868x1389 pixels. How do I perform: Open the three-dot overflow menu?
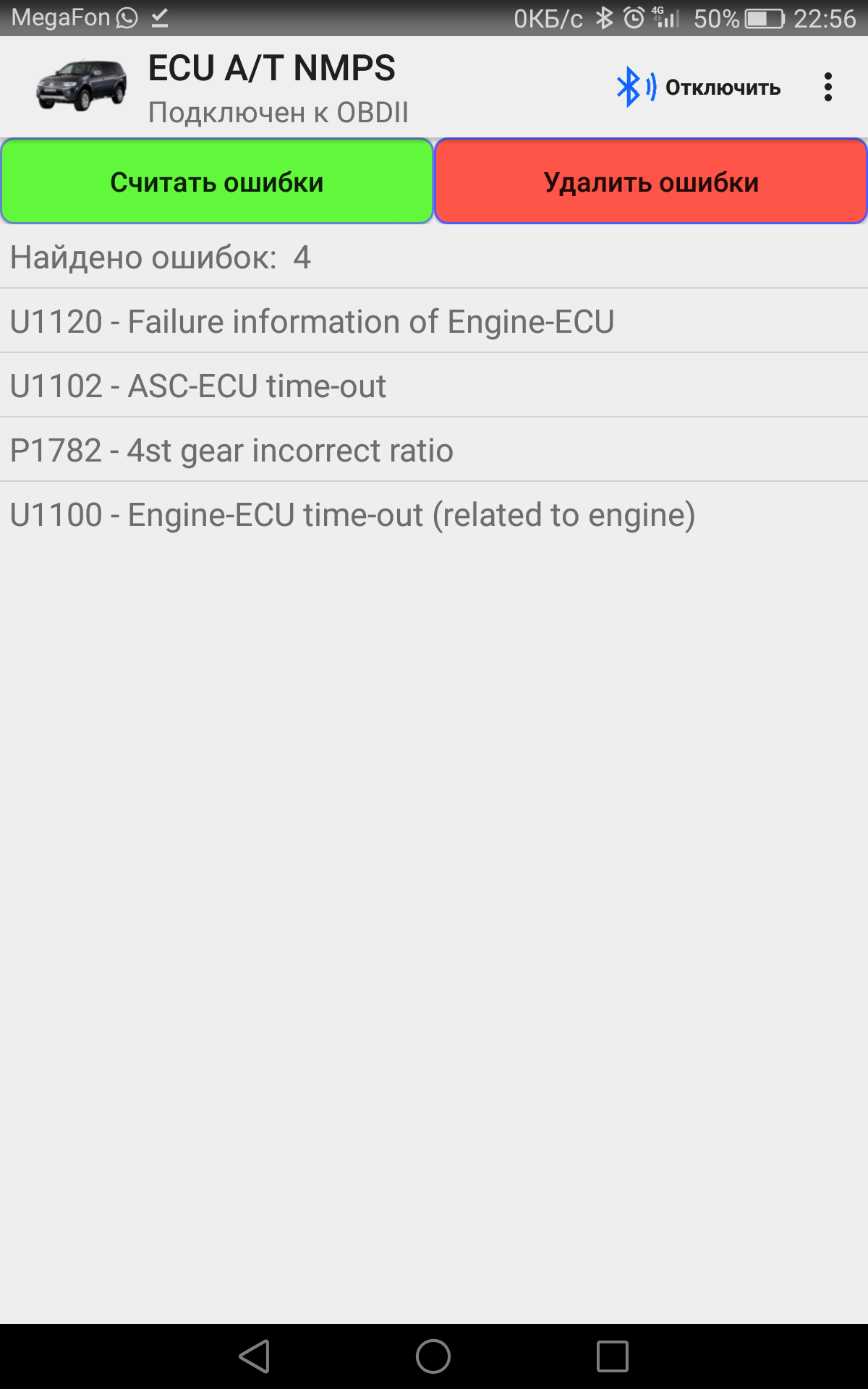click(828, 88)
